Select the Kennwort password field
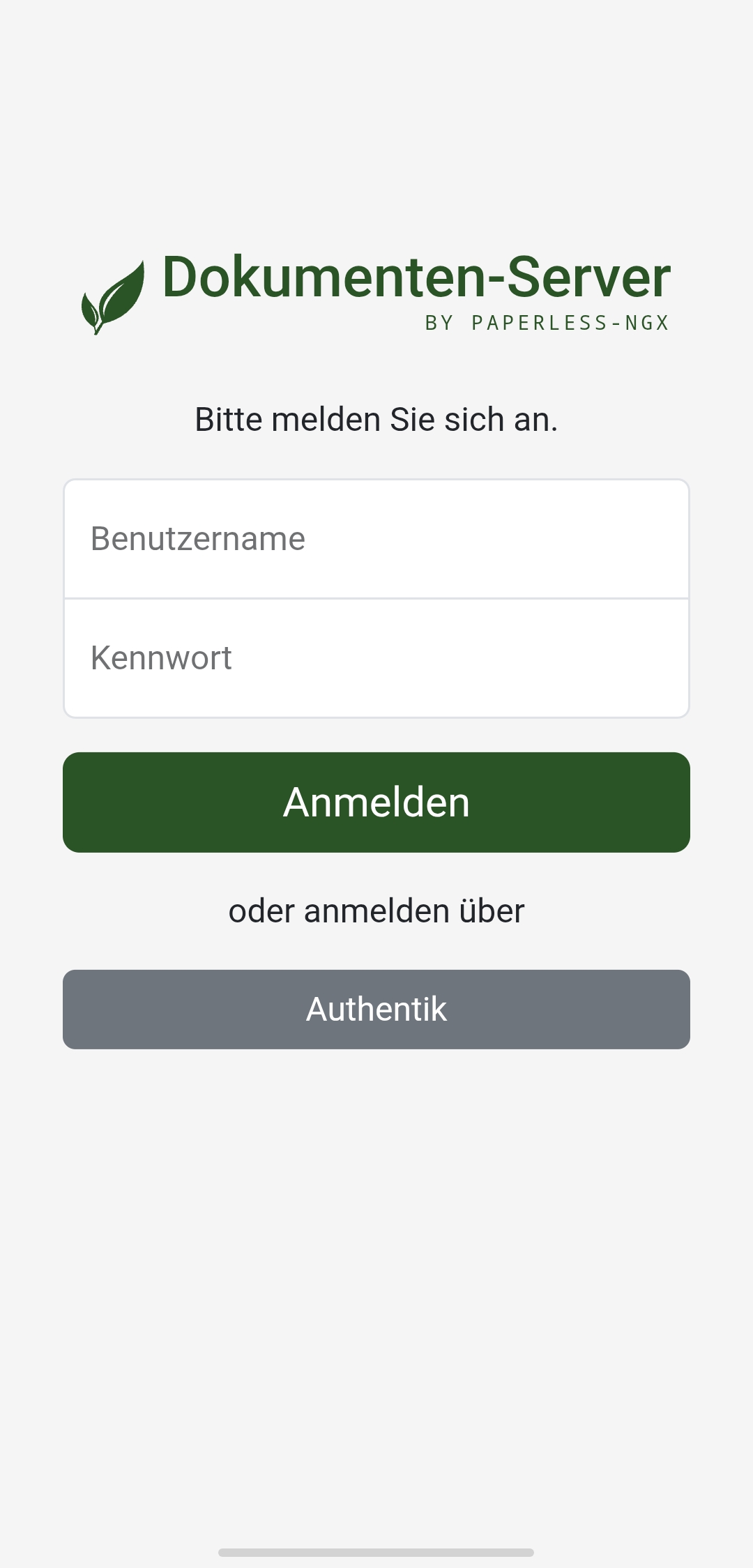This screenshot has height=1568, width=753. point(376,658)
